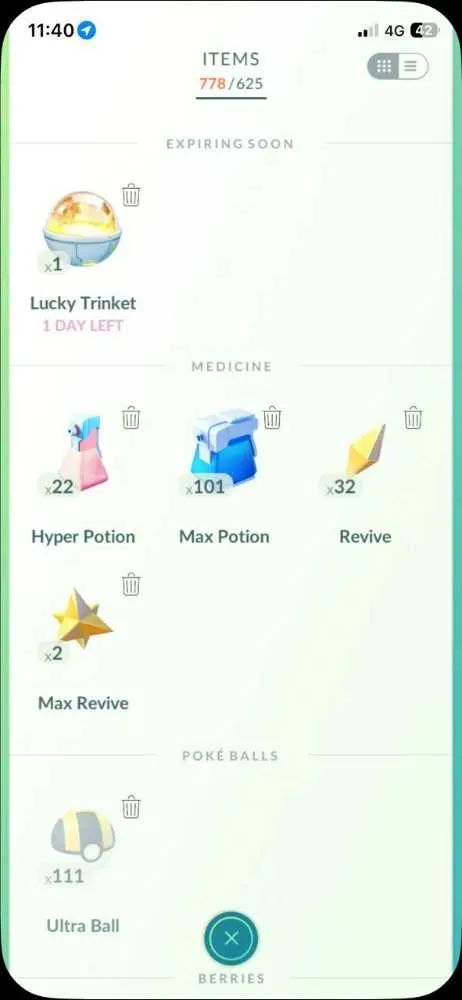Switch to list view in the layout toggle
The image size is (462, 1000).
(412, 66)
